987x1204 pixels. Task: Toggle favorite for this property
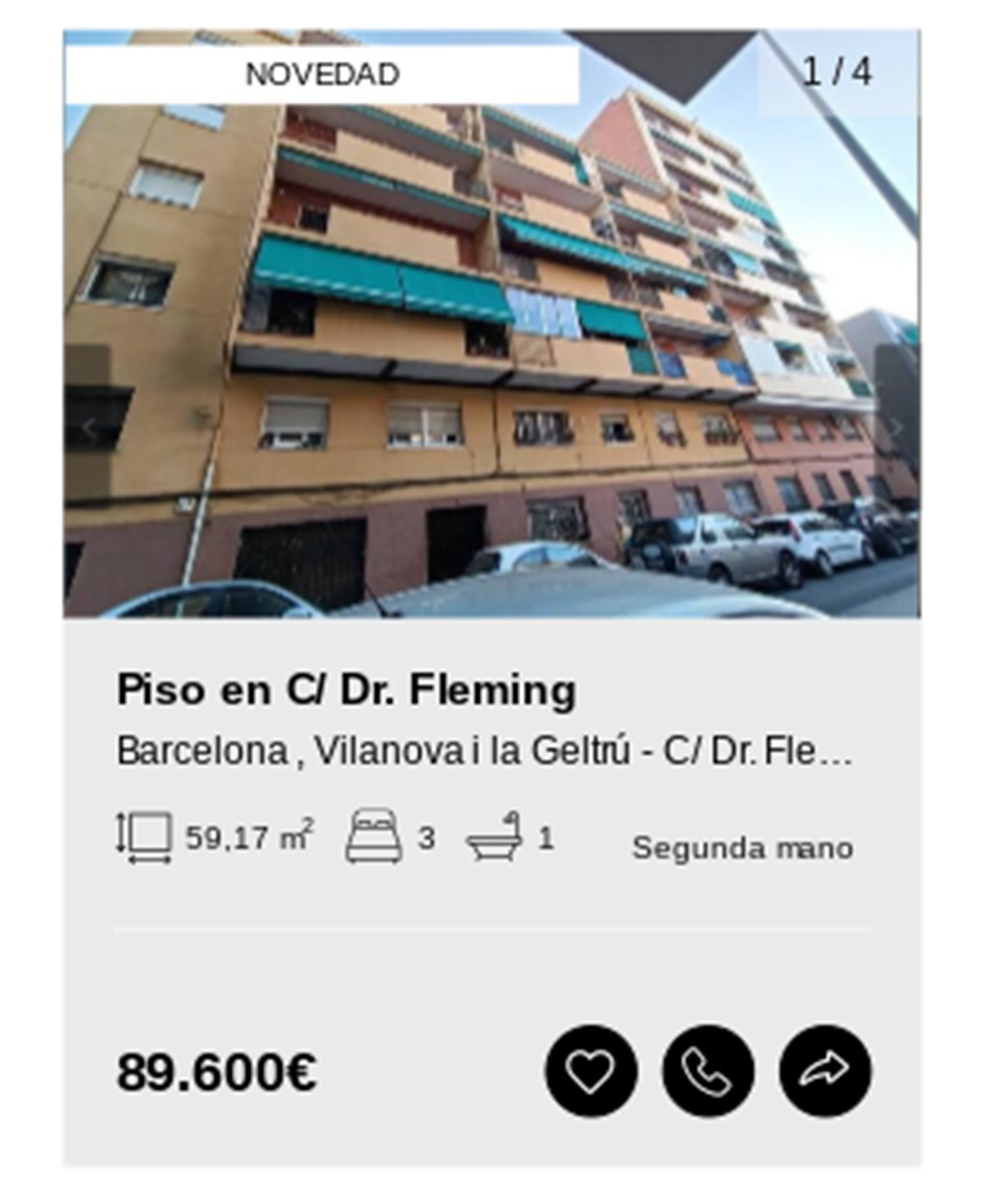pos(591,1070)
